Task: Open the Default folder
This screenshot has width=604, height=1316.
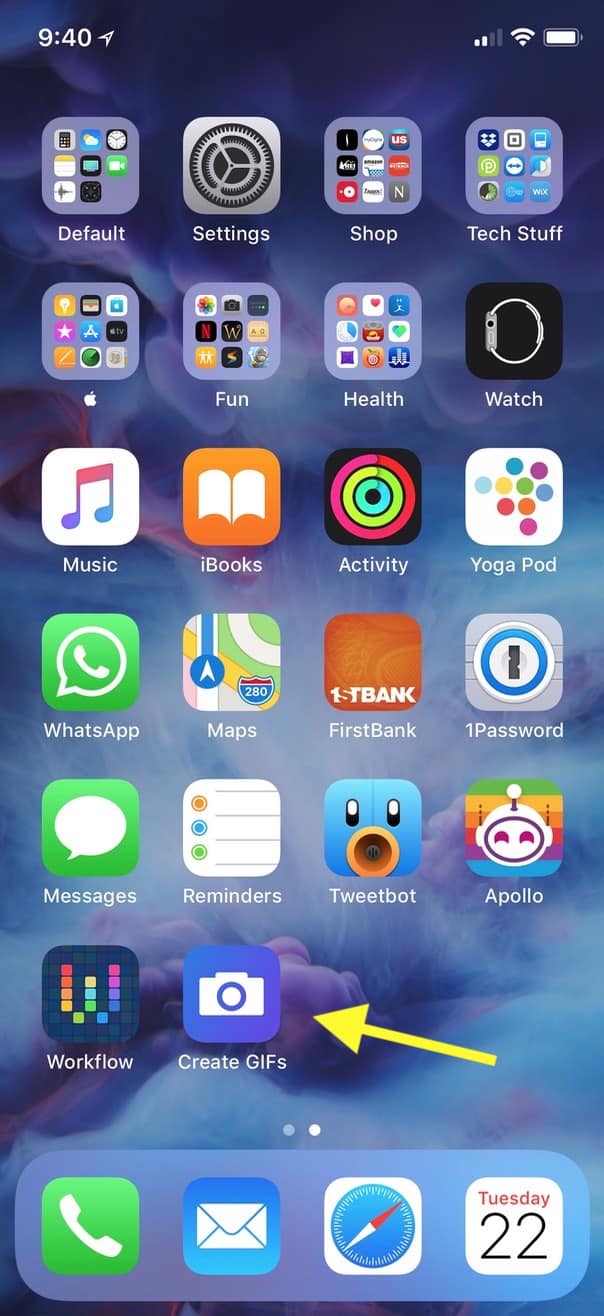Action: coord(90,166)
